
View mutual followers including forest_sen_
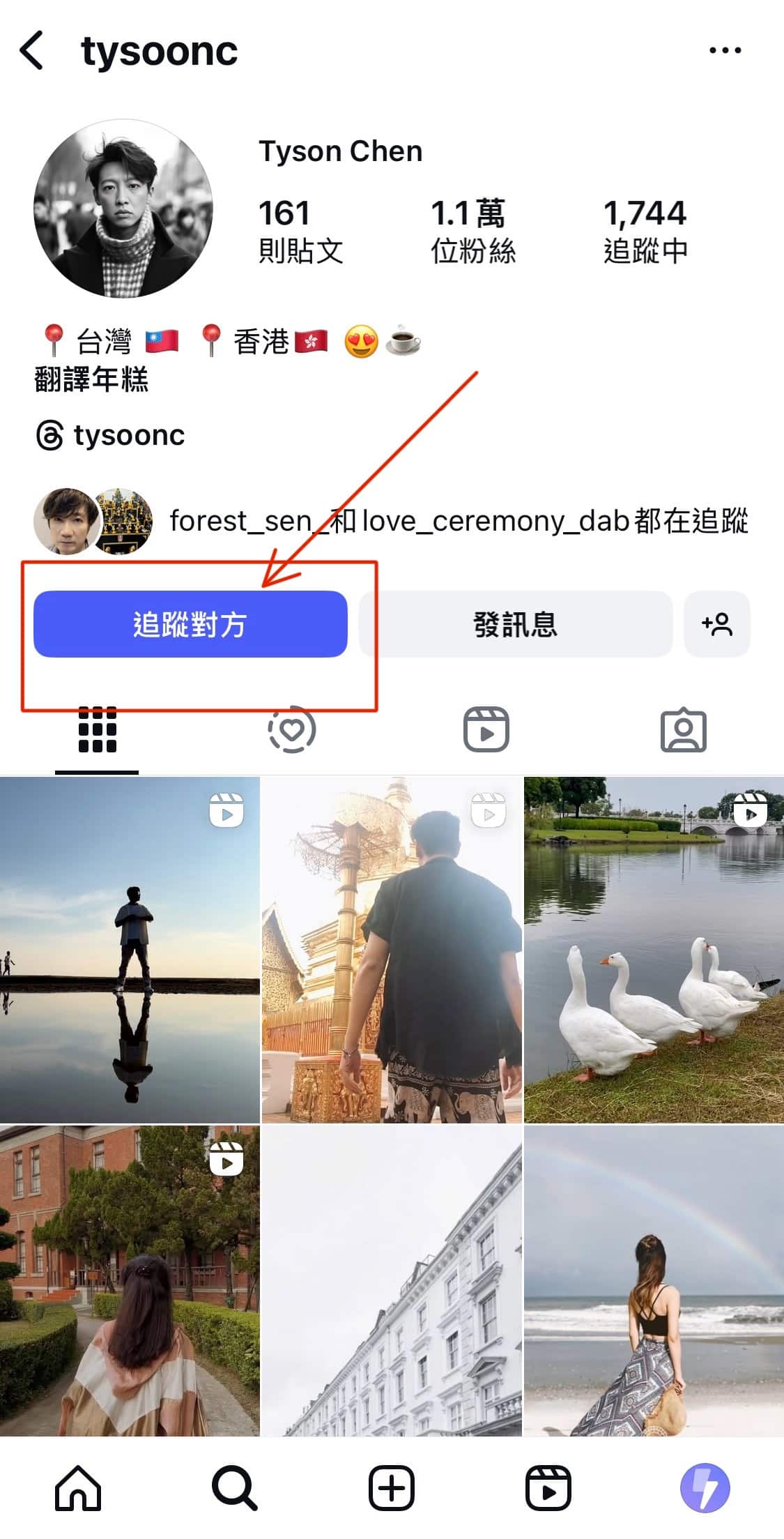click(390, 521)
